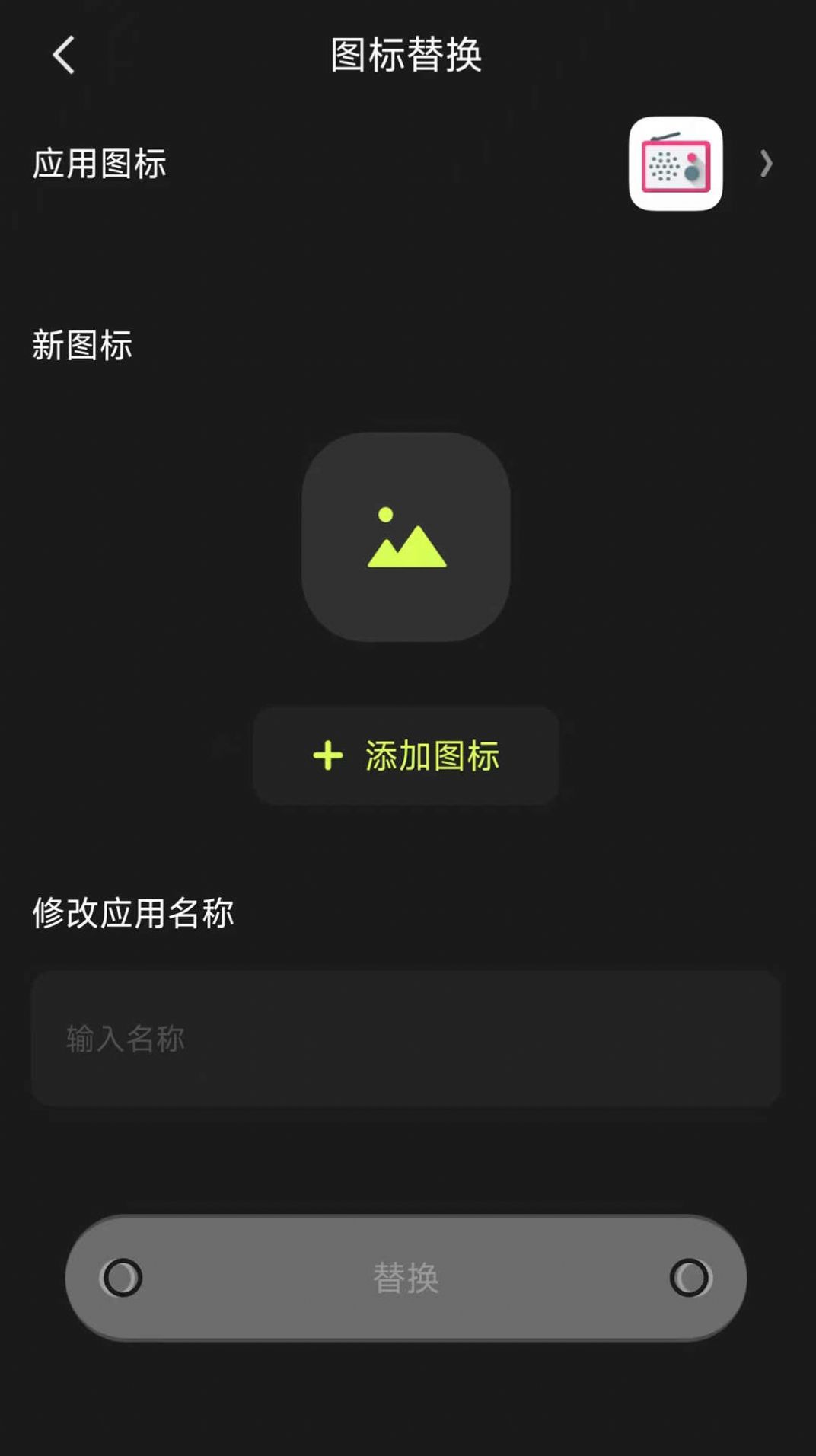The image size is (816, 1456).
Task: Open the chevron next to the app icon
Action: (767, 163)
